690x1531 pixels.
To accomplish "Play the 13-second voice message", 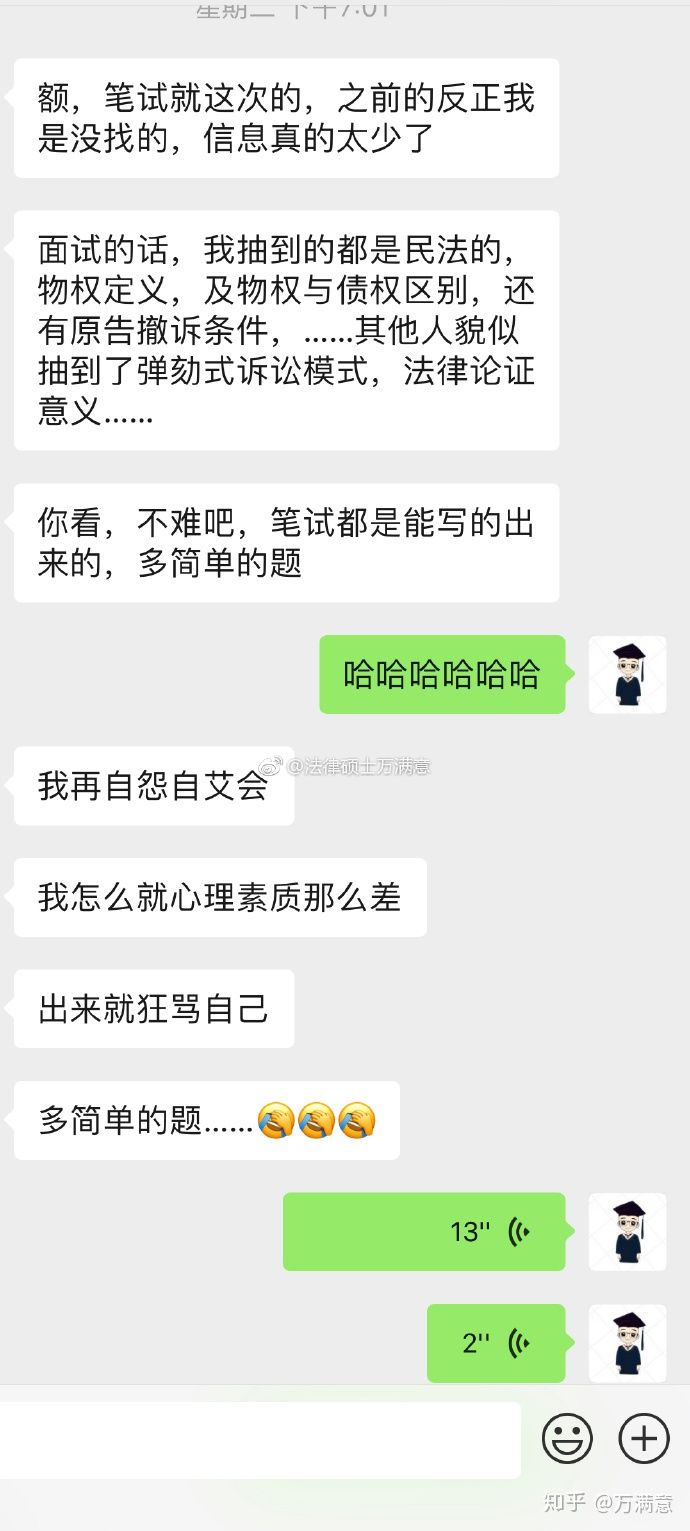I will [424, 1232].
